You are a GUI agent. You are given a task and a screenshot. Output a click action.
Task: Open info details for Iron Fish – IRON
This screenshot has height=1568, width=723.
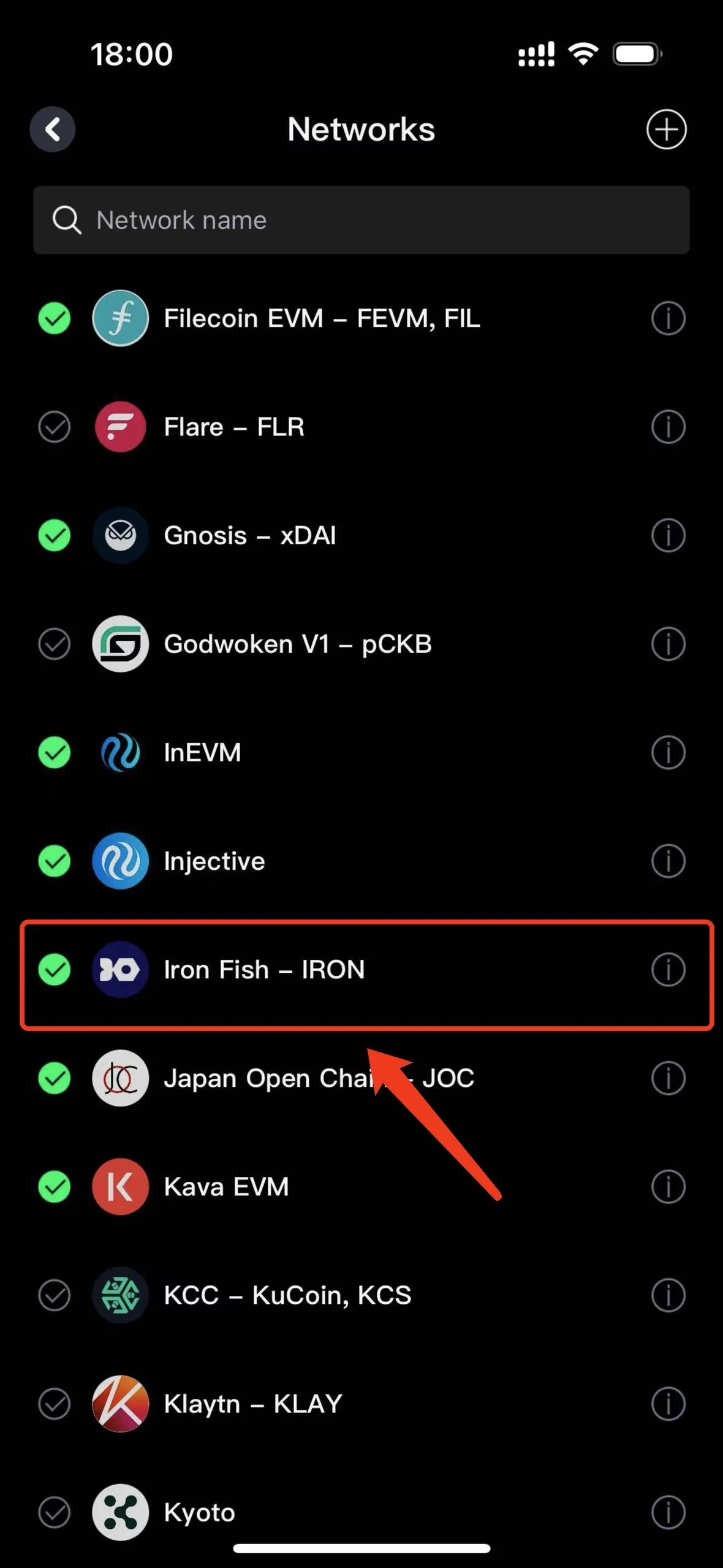point(668,969)
